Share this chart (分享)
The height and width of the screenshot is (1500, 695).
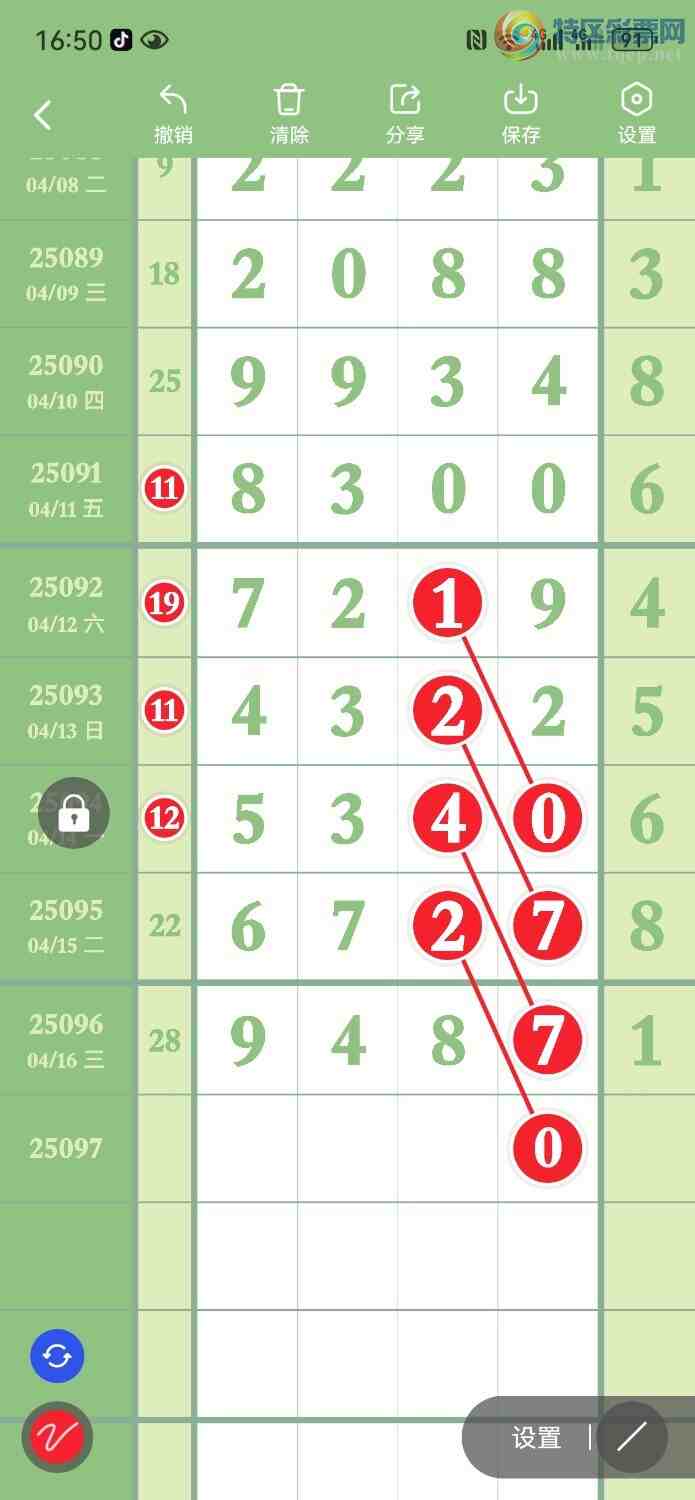[x=405, y=114]
